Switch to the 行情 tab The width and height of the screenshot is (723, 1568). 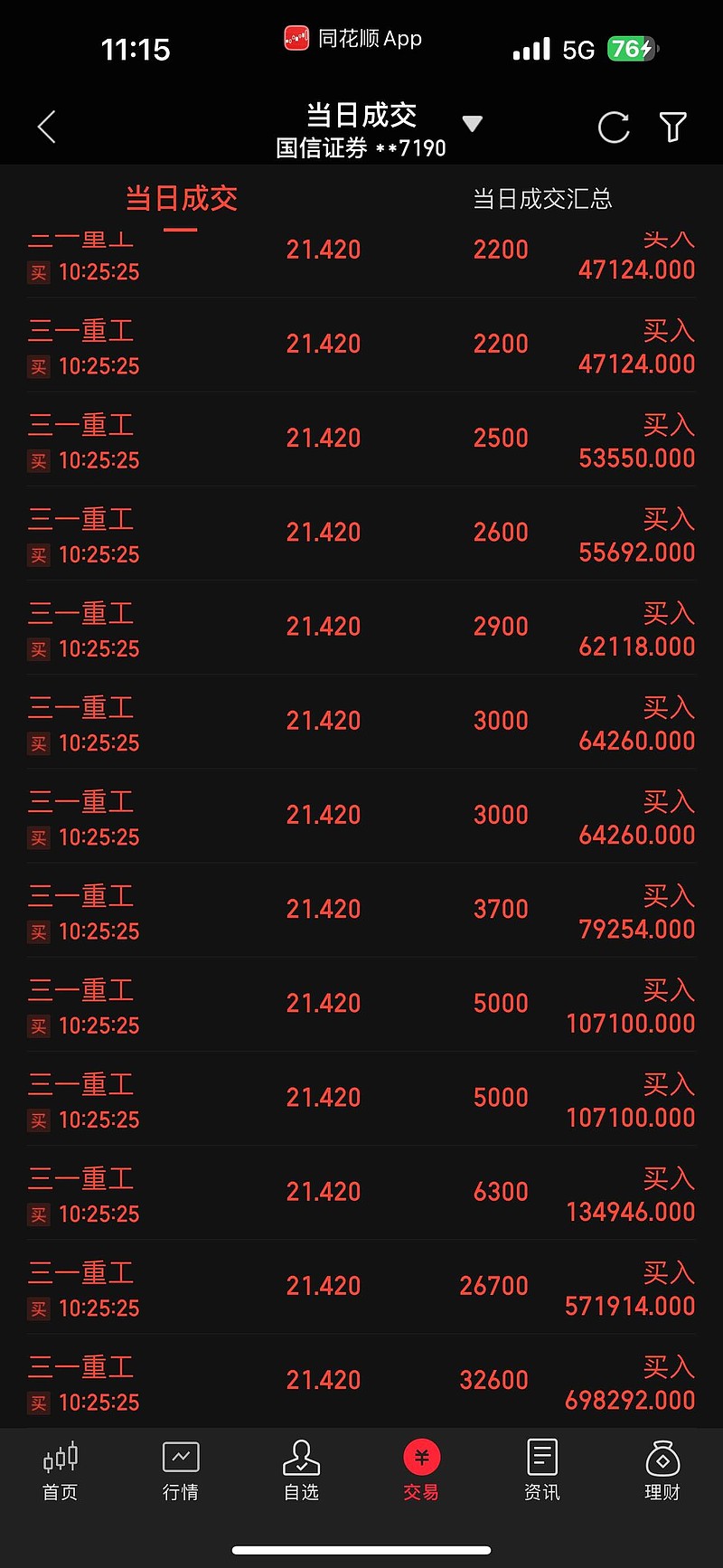coord(181,1471)
